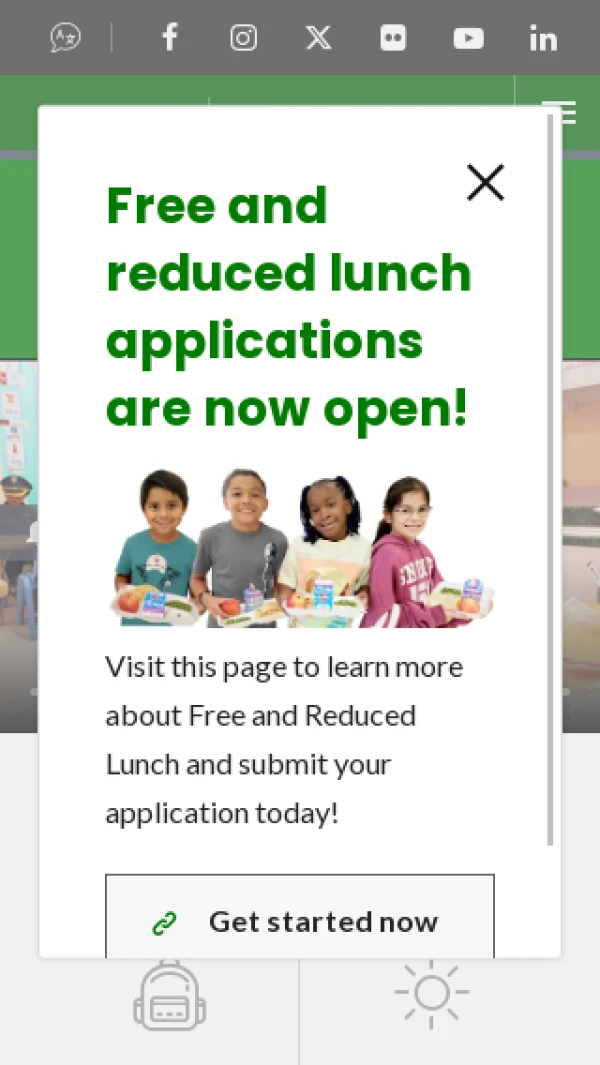Open the YouTube channel
The height and width of the screenshot is (1065, 600).
coord(468,38)
